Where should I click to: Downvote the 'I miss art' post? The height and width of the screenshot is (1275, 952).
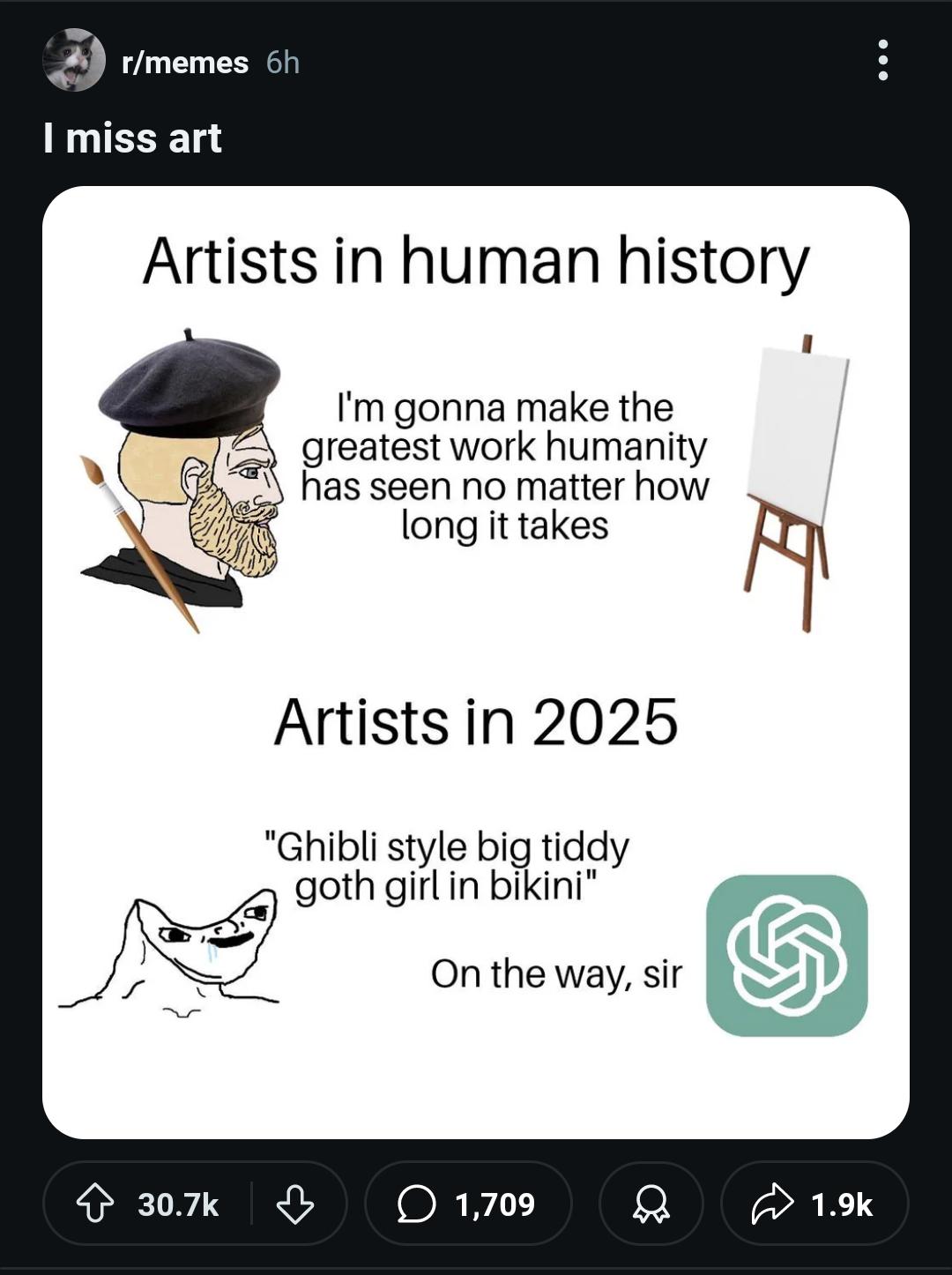pyautogui.click(x=294, y=1204)
